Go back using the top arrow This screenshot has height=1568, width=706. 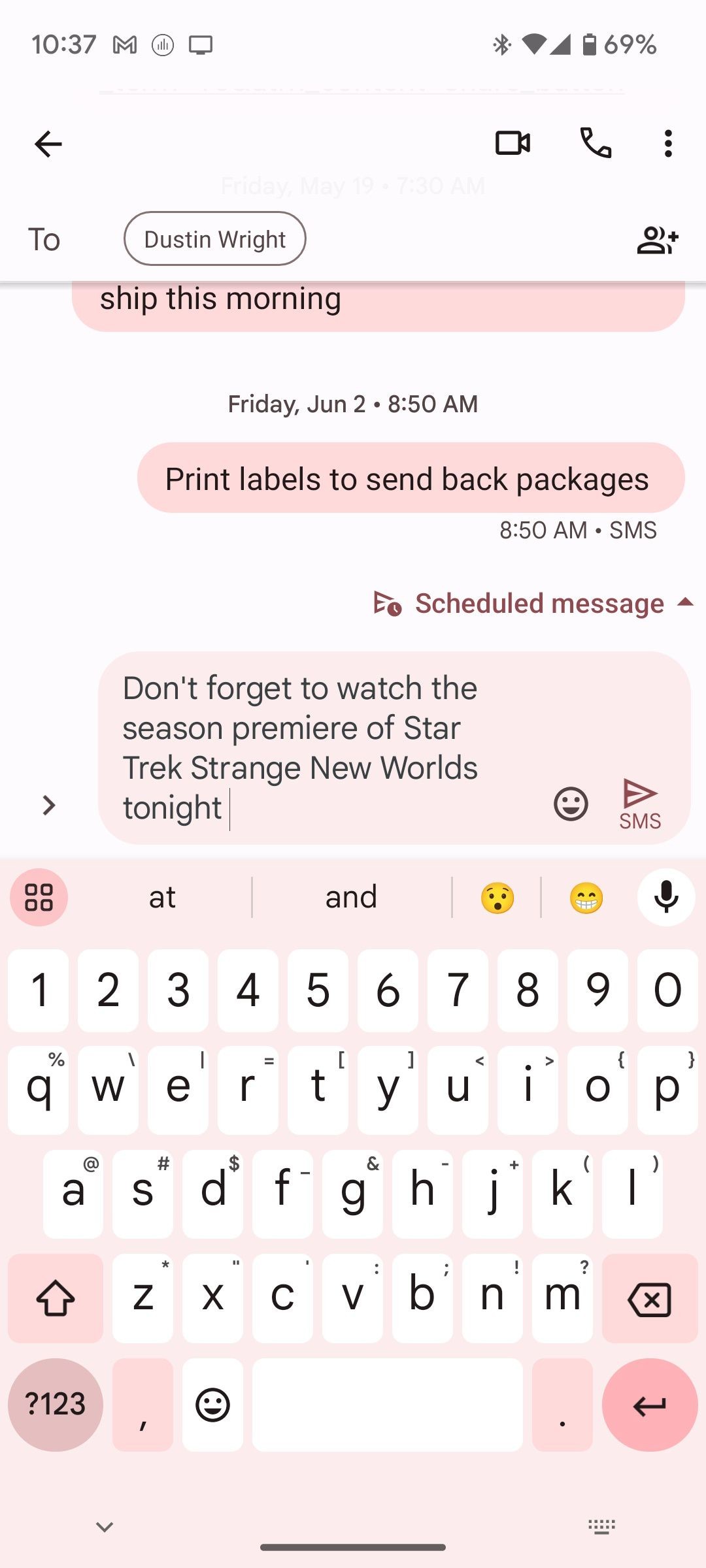point(48,144)
